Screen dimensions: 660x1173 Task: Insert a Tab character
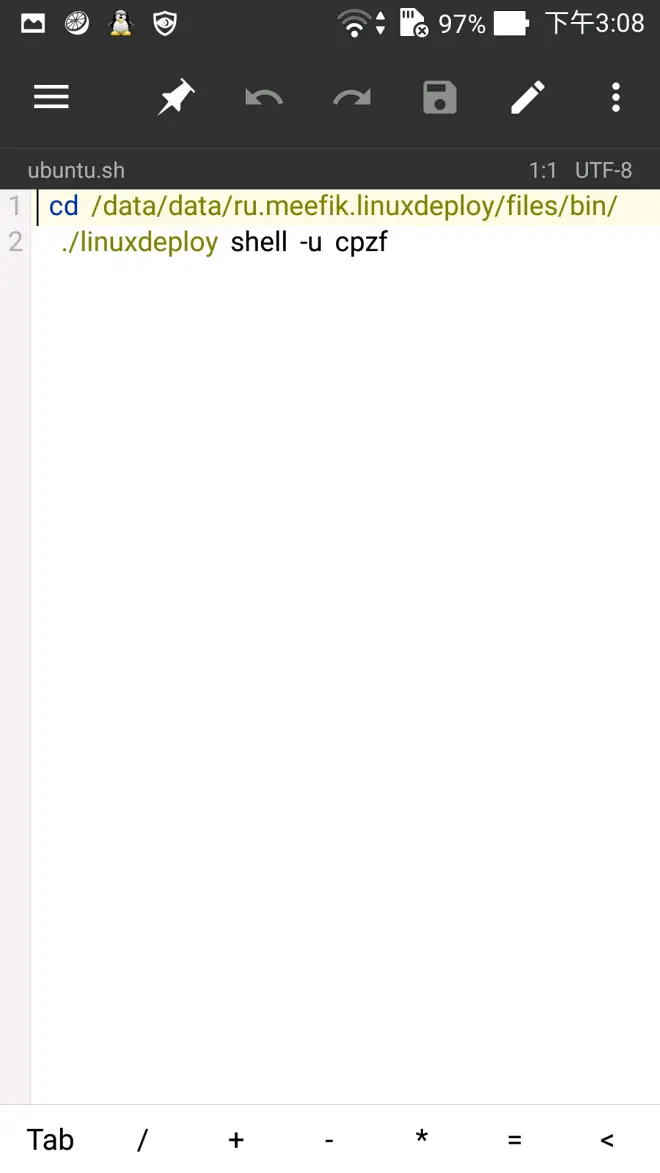(x=50, y=1140)
